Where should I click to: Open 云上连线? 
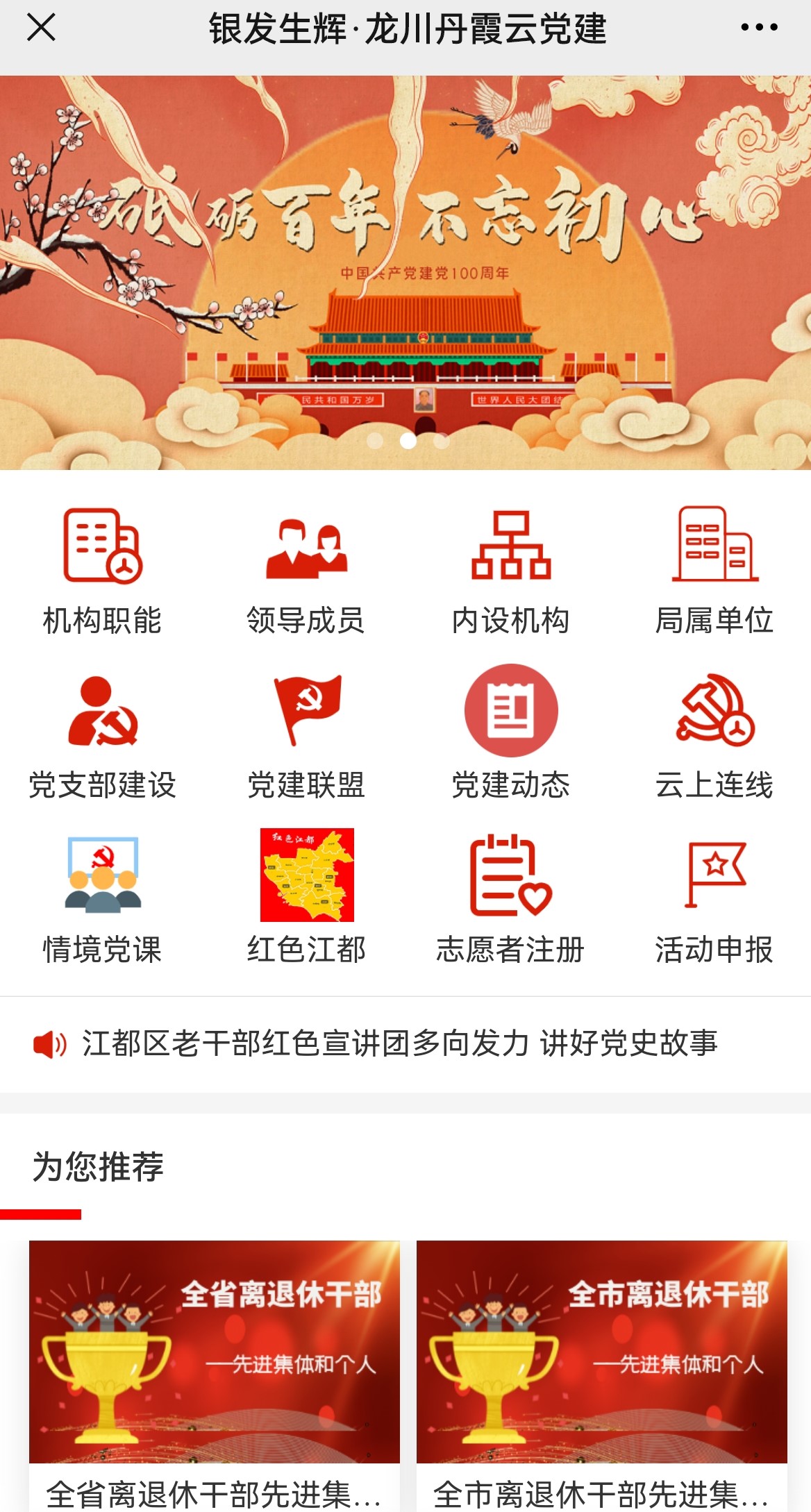[x=714, y=736]
